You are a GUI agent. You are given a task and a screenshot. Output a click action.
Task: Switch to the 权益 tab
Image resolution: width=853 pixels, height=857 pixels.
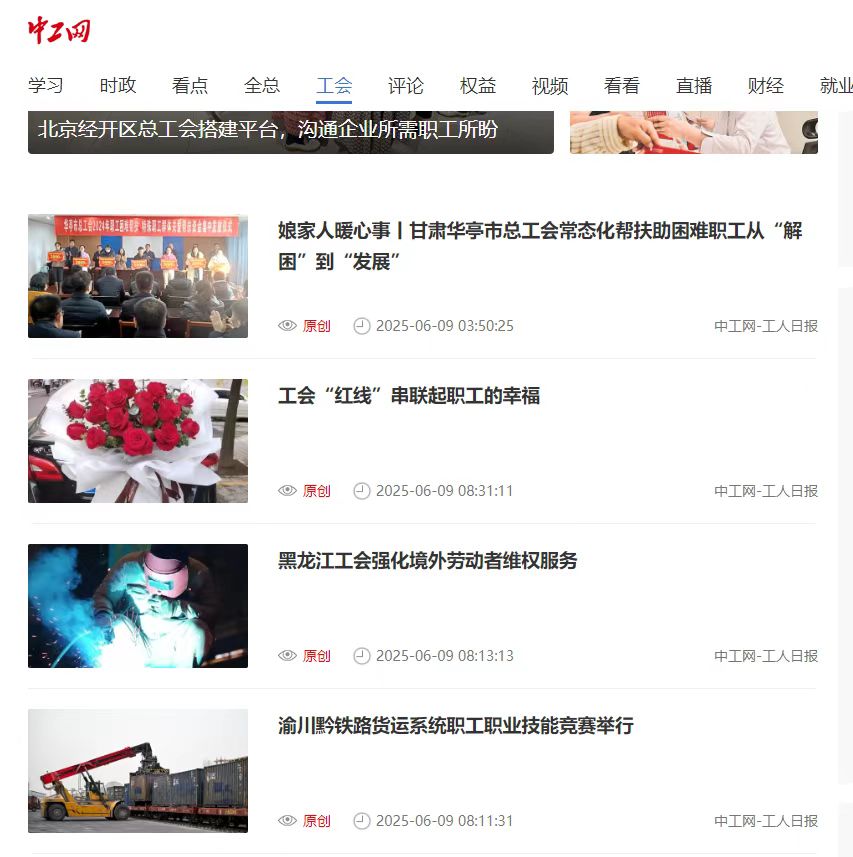click(478, 86)
